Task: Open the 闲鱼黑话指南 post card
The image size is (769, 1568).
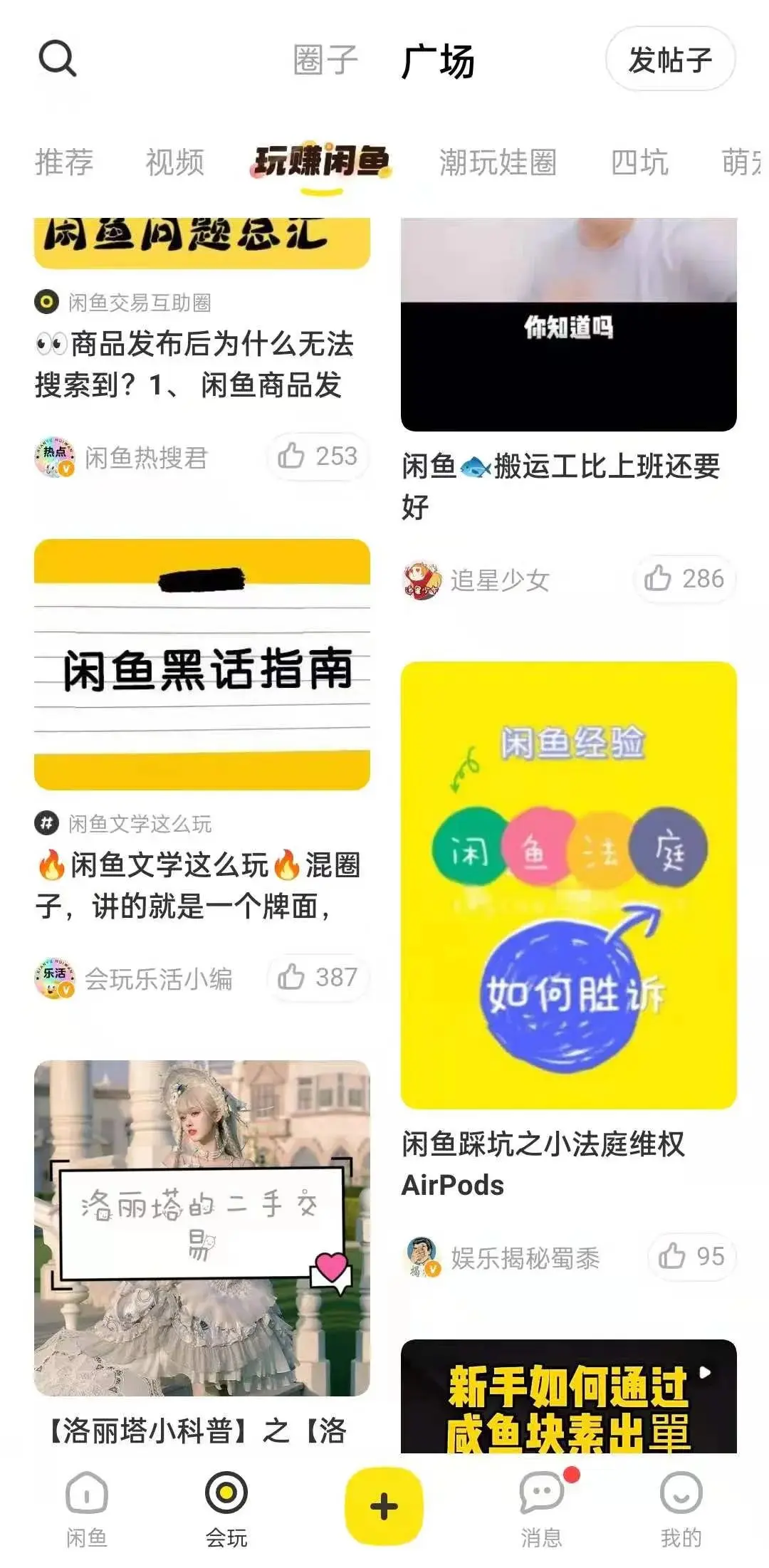Action: pyautogui.click(x=202, y=664)
